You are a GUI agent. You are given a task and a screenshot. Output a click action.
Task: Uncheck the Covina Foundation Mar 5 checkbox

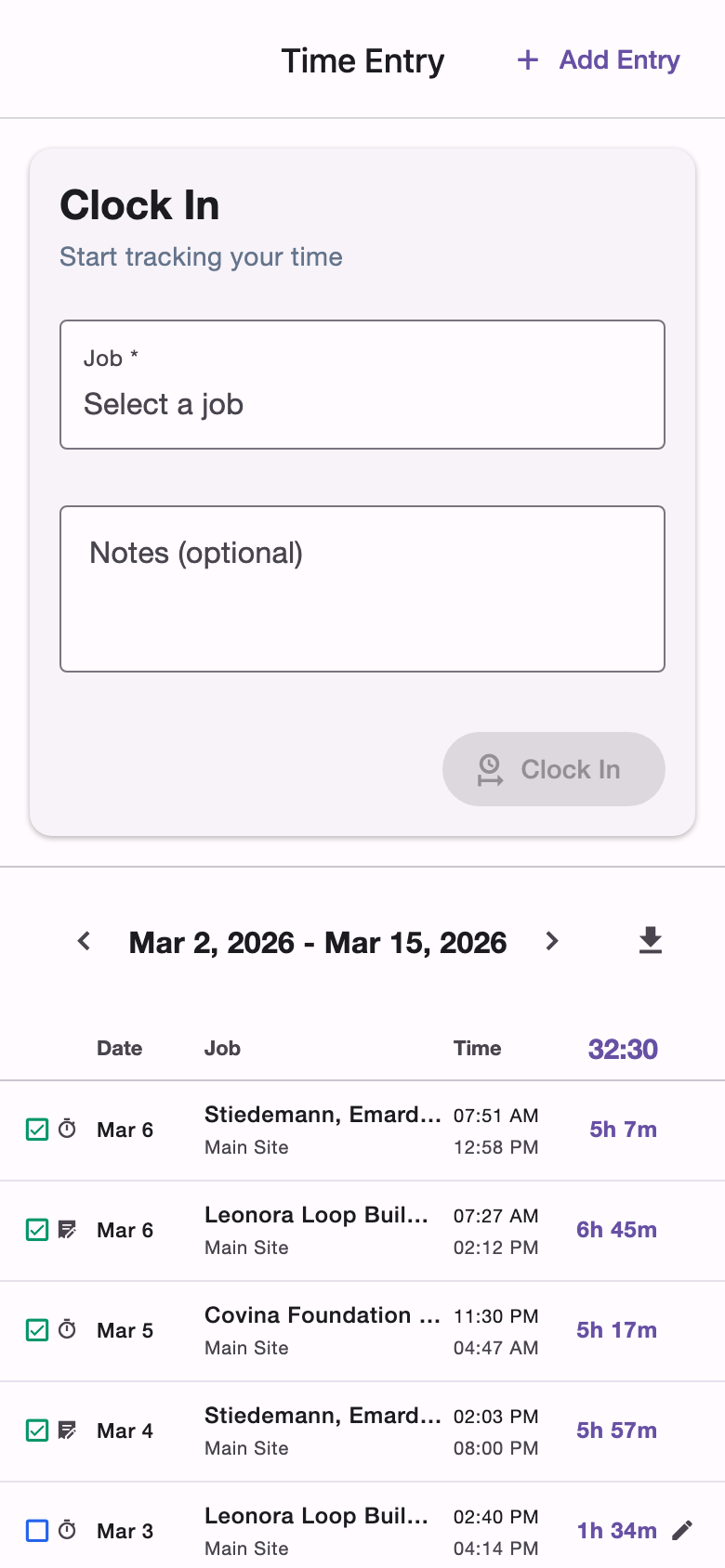(x=35, y=1330)
